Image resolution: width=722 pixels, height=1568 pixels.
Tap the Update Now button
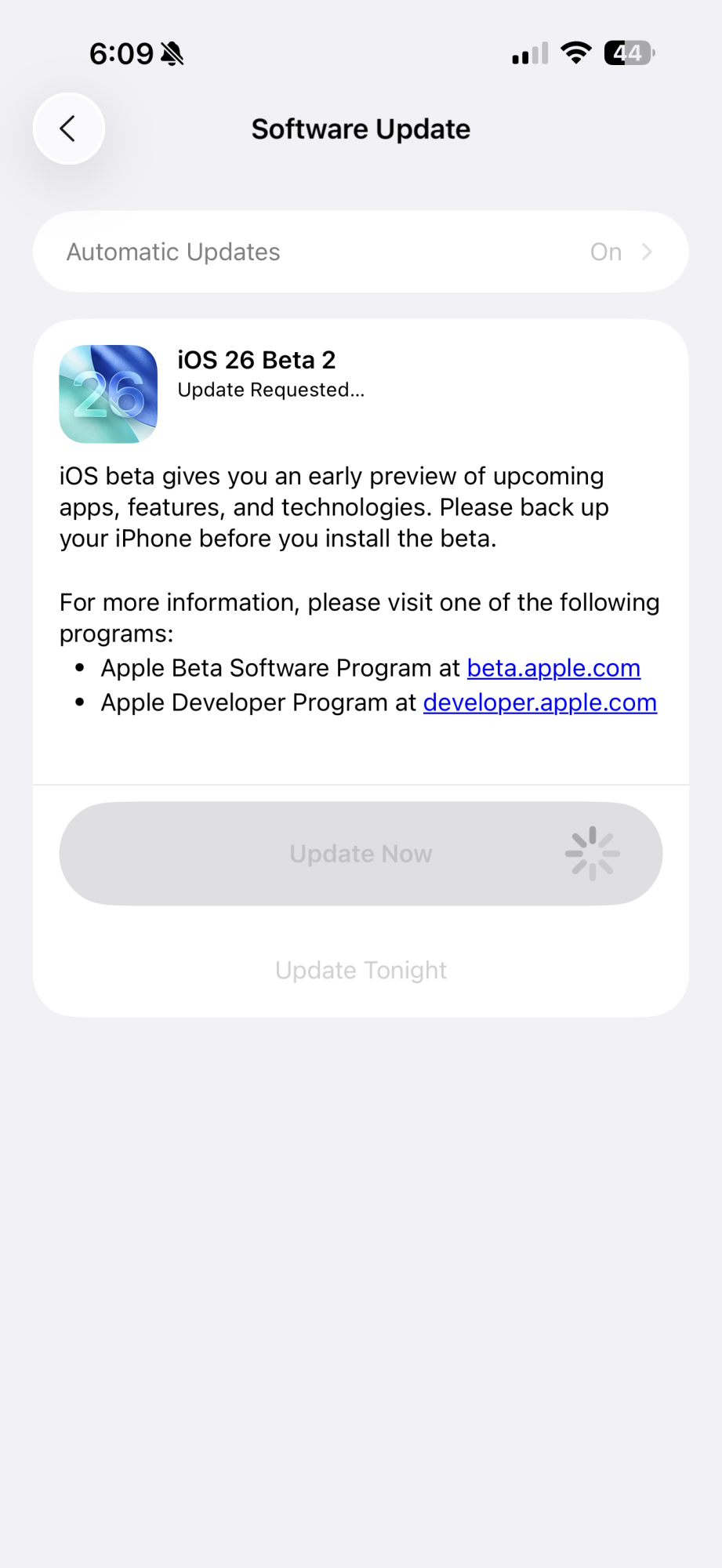[361, 854]
